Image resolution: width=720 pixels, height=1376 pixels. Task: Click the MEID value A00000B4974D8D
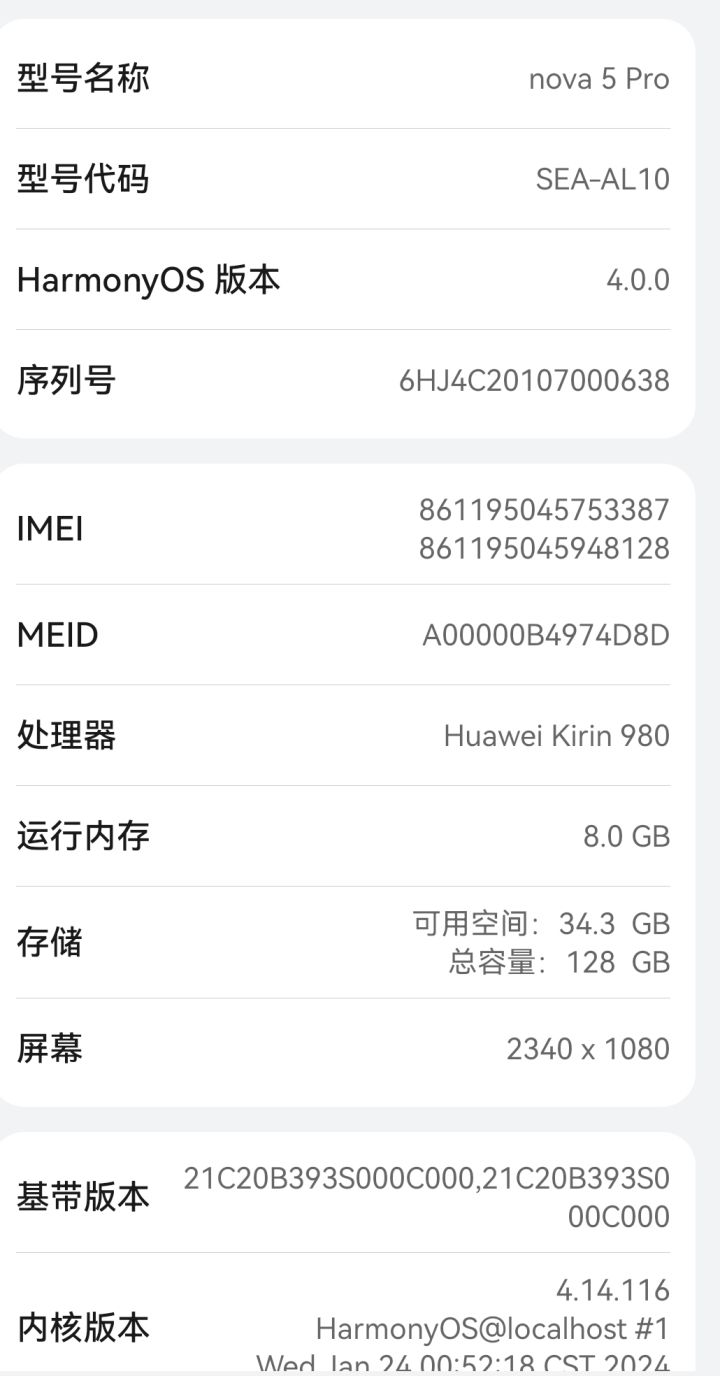[546, 634]
